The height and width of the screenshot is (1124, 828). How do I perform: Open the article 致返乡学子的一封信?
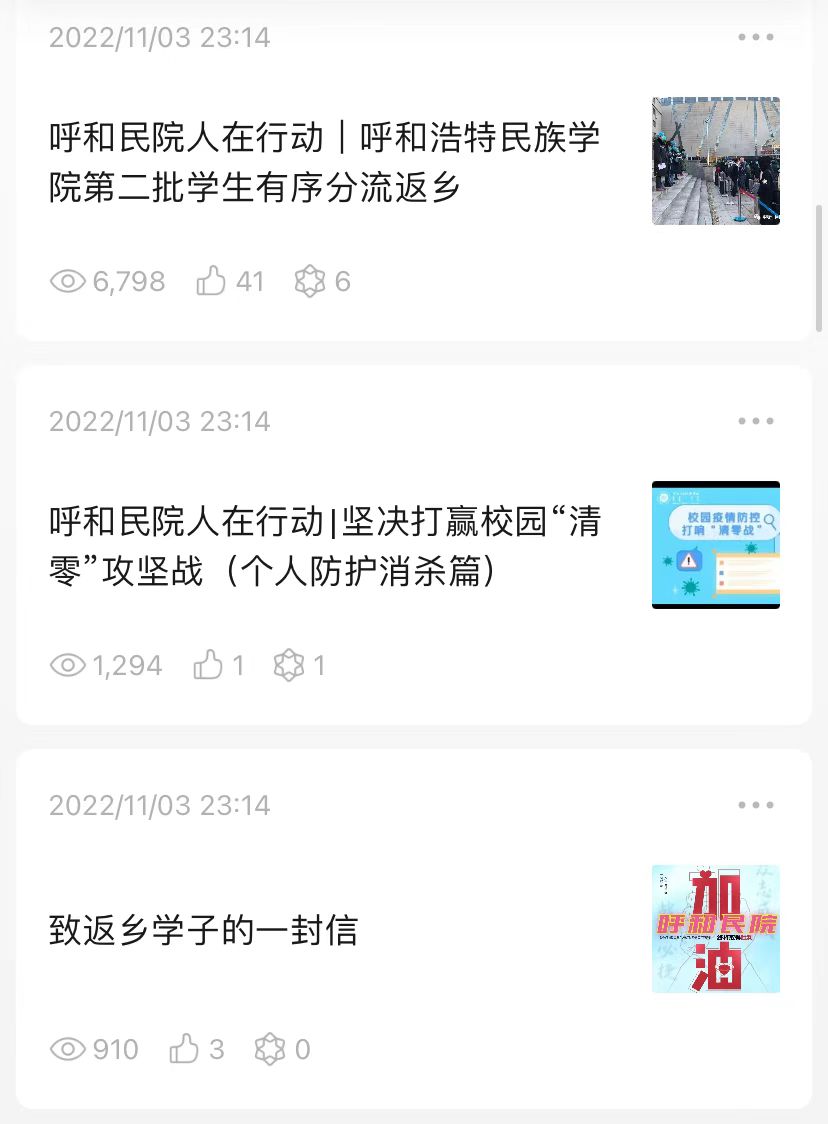204,930
